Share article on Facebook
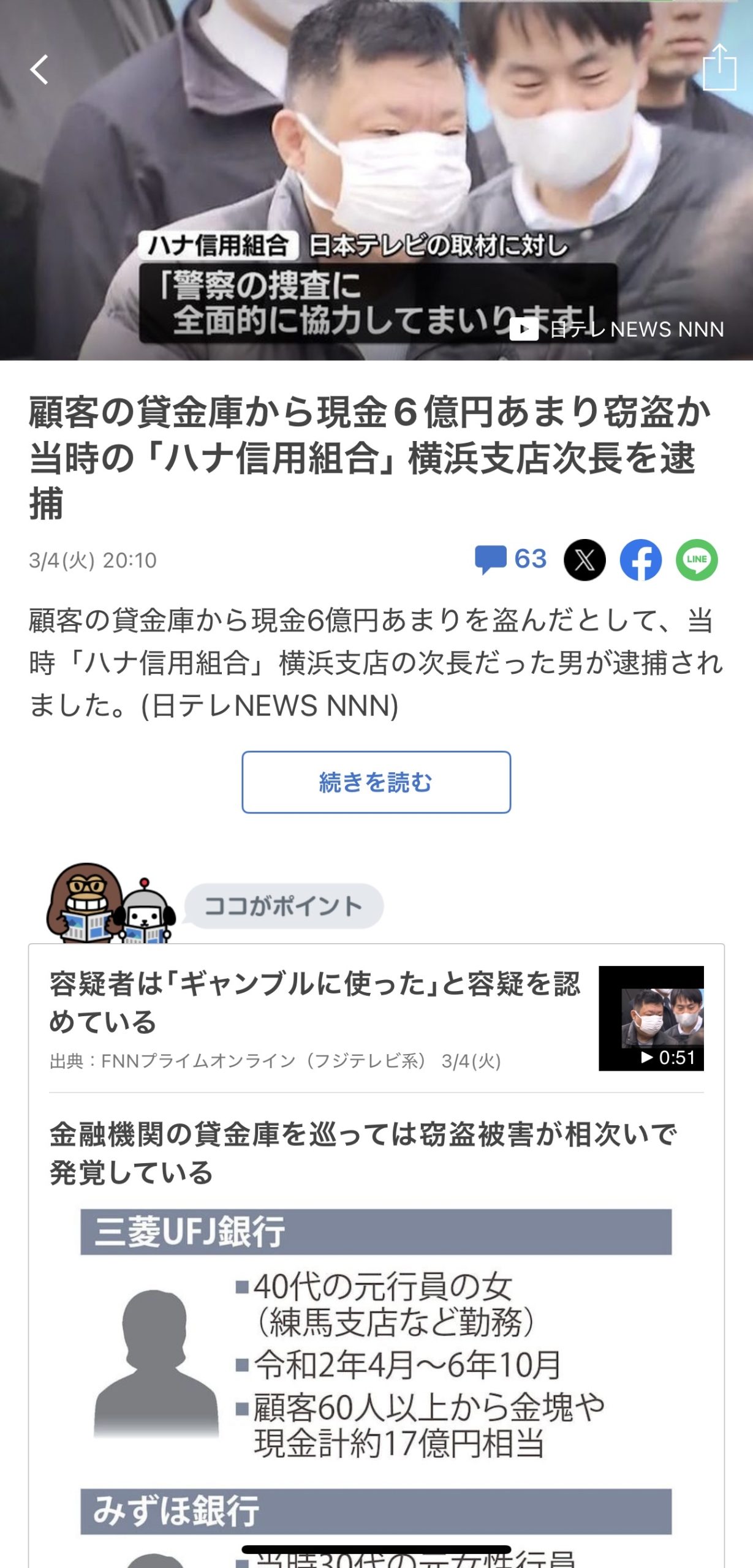 coord(640,560)
